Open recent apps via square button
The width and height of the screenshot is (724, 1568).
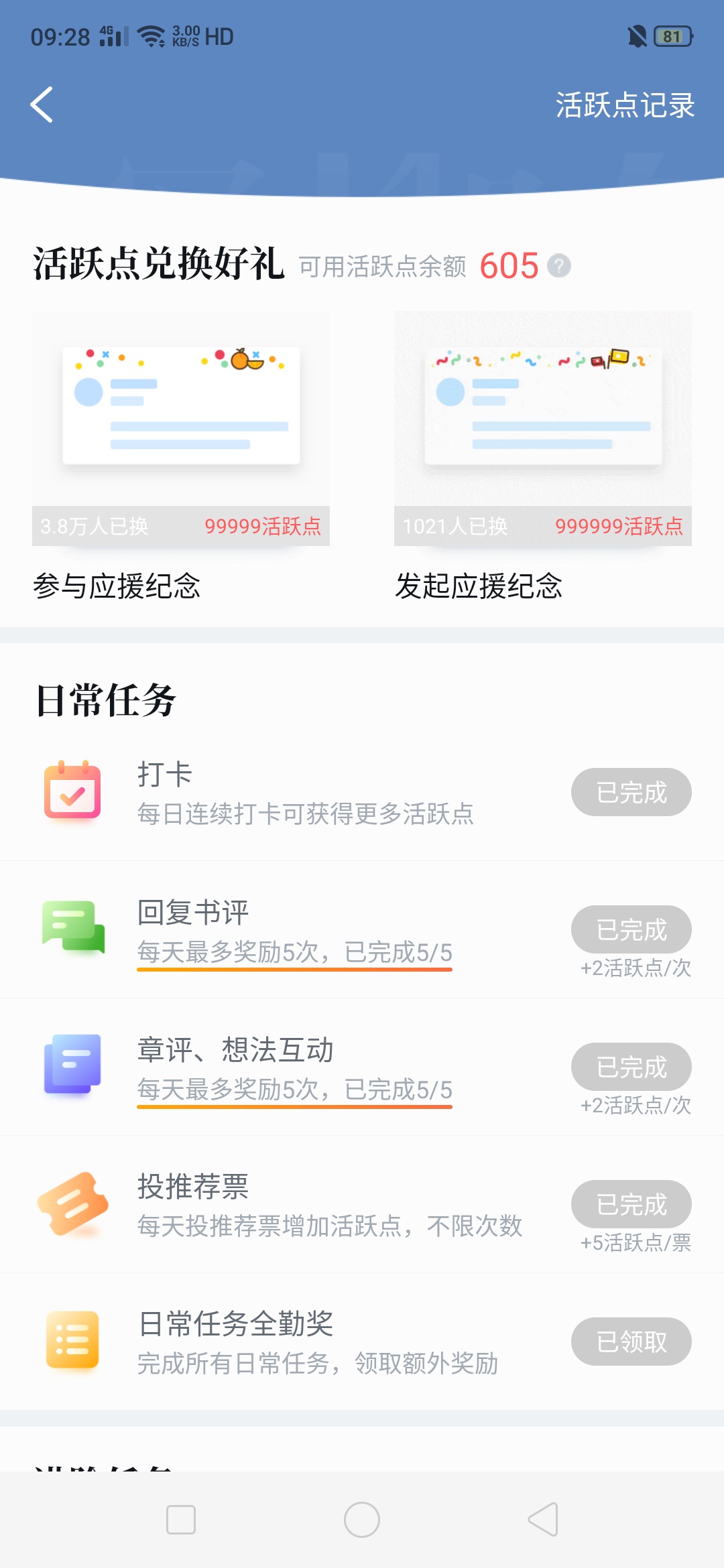pos(181,1520)
